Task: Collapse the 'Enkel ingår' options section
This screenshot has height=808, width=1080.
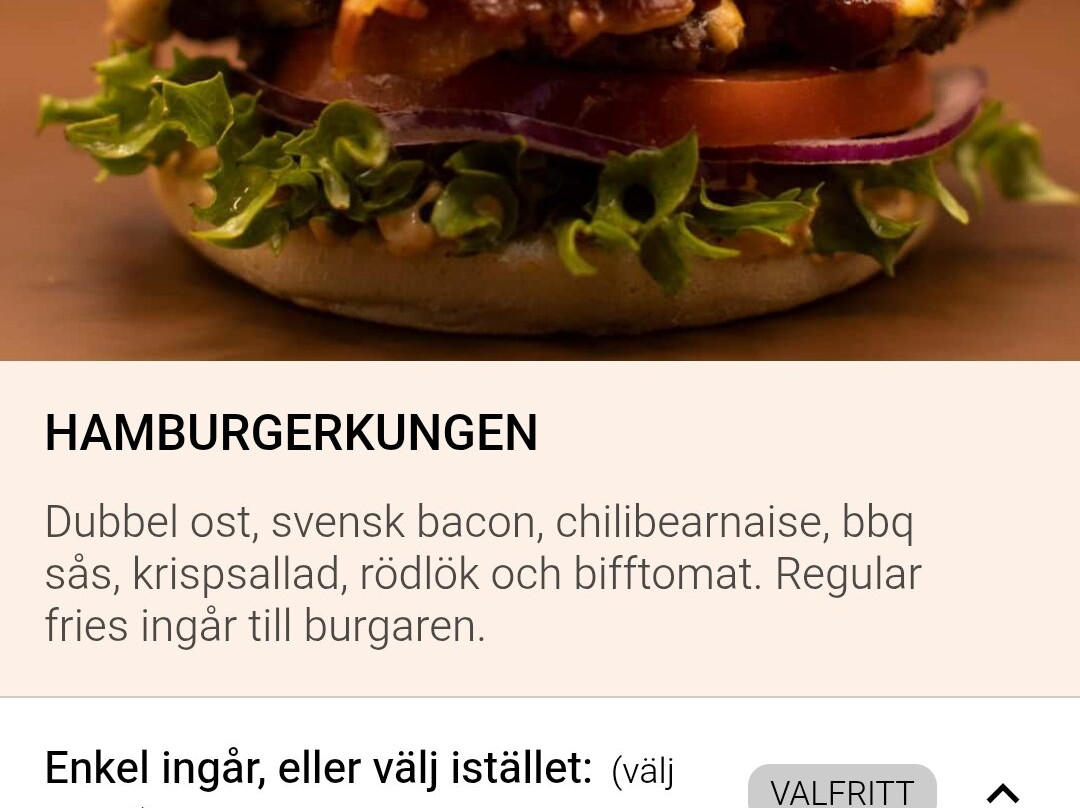Action: [1002, 792]
